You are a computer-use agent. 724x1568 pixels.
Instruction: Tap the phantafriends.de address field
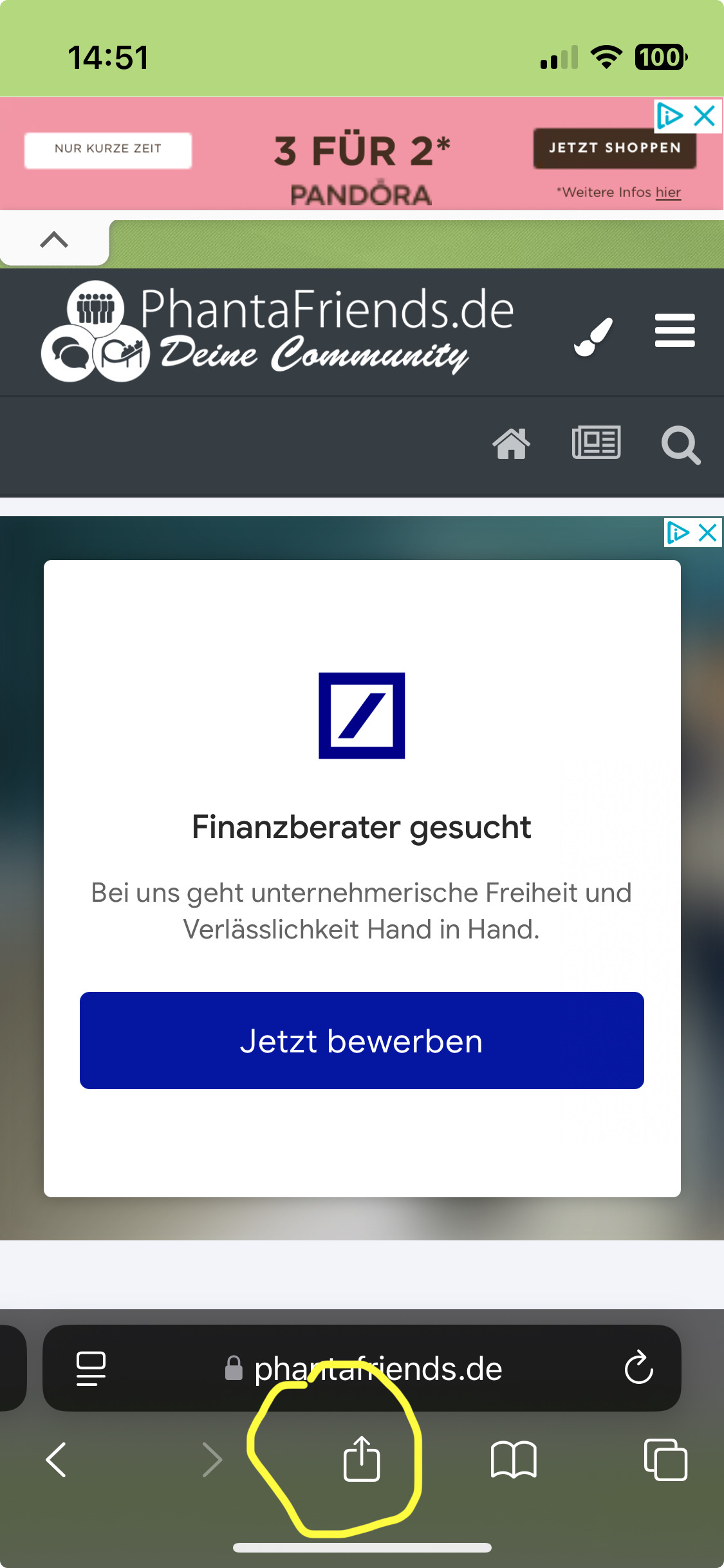tap(362, 1368)
